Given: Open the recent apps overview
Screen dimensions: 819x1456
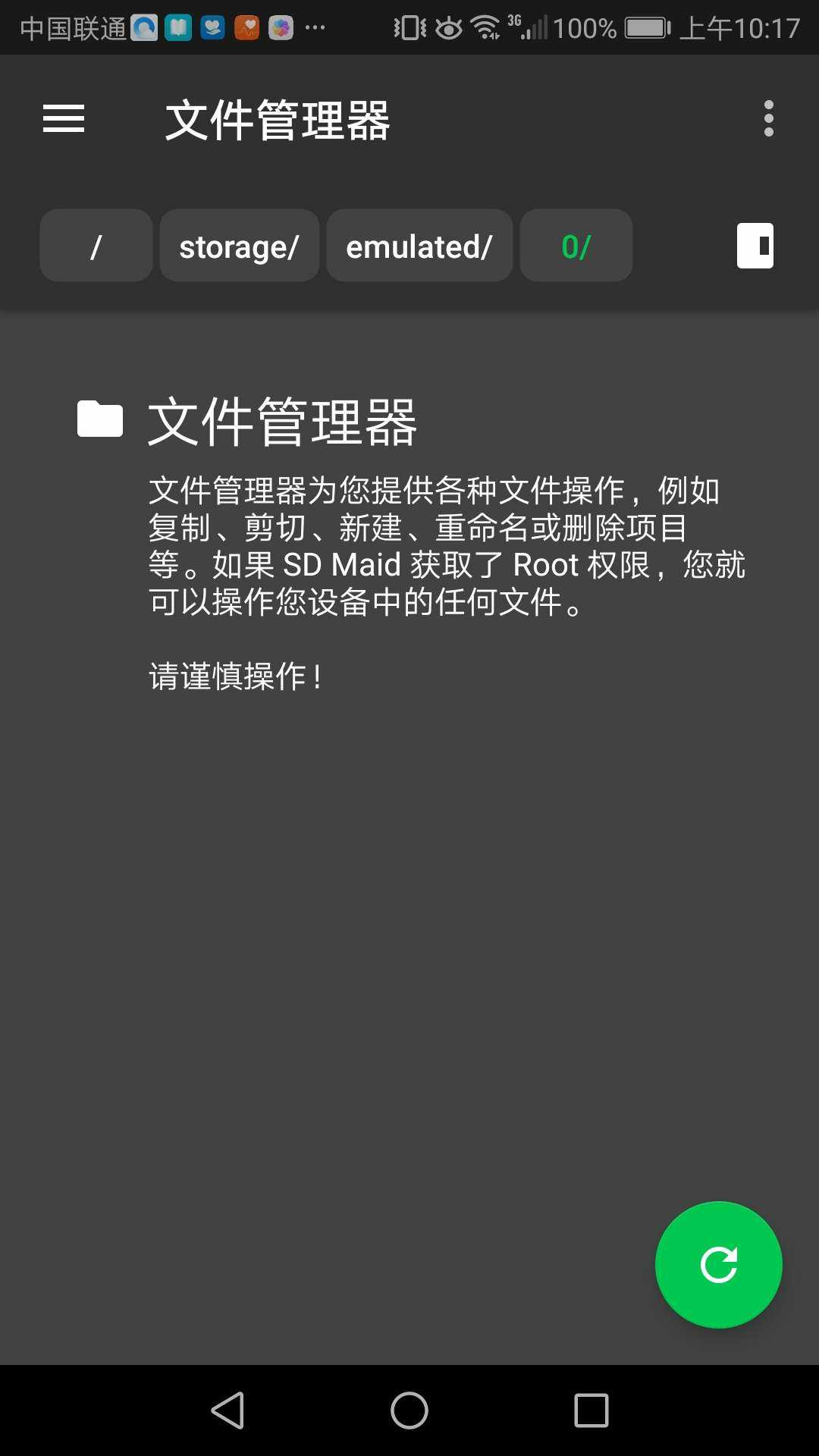Looking at the screenshot, I should pyautogui.click(x=591, y=1410).
